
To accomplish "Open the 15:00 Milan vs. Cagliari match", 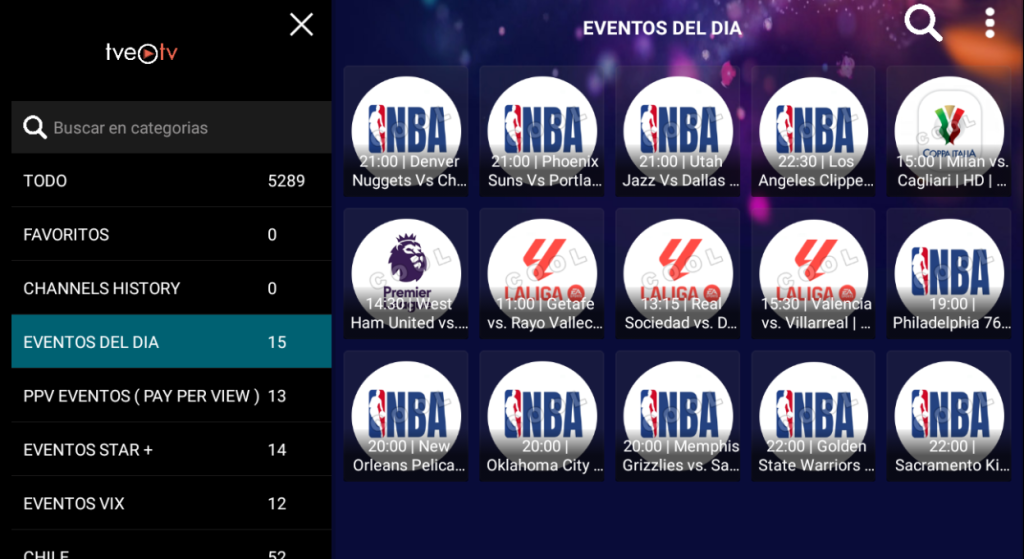I will click(950, 130).
